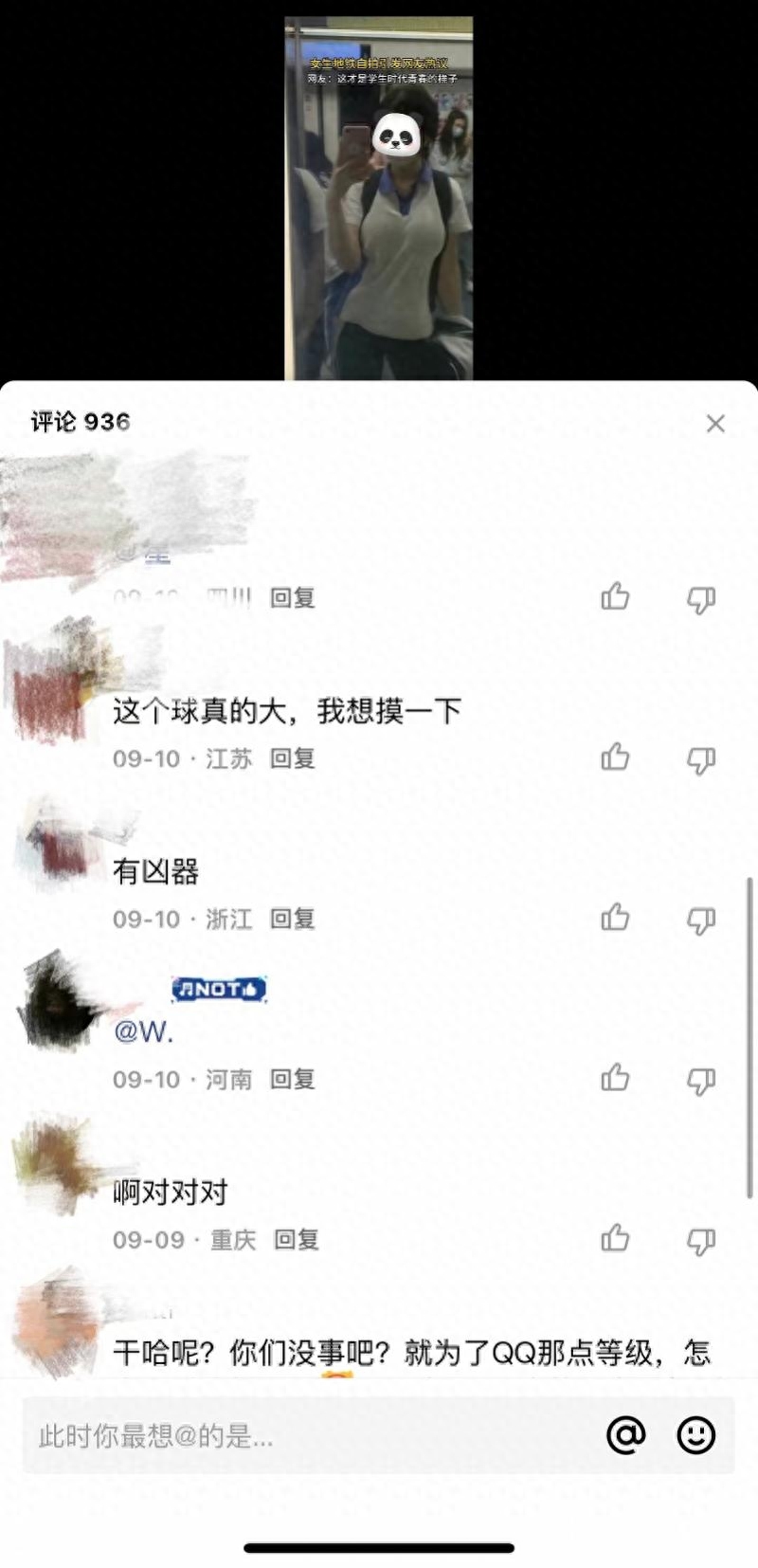Close the 评论 936 comments panel
The image size is (758, 1568).
coord(715,424)
